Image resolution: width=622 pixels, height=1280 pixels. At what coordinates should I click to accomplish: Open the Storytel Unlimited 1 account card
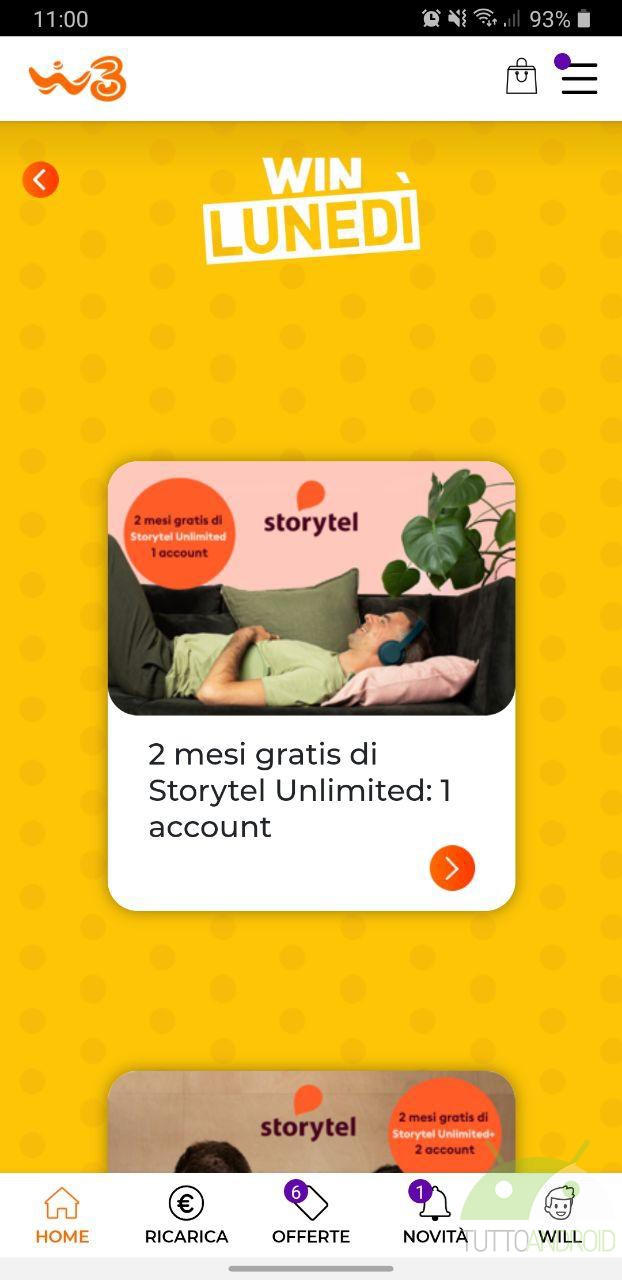[x=311, y=685]
